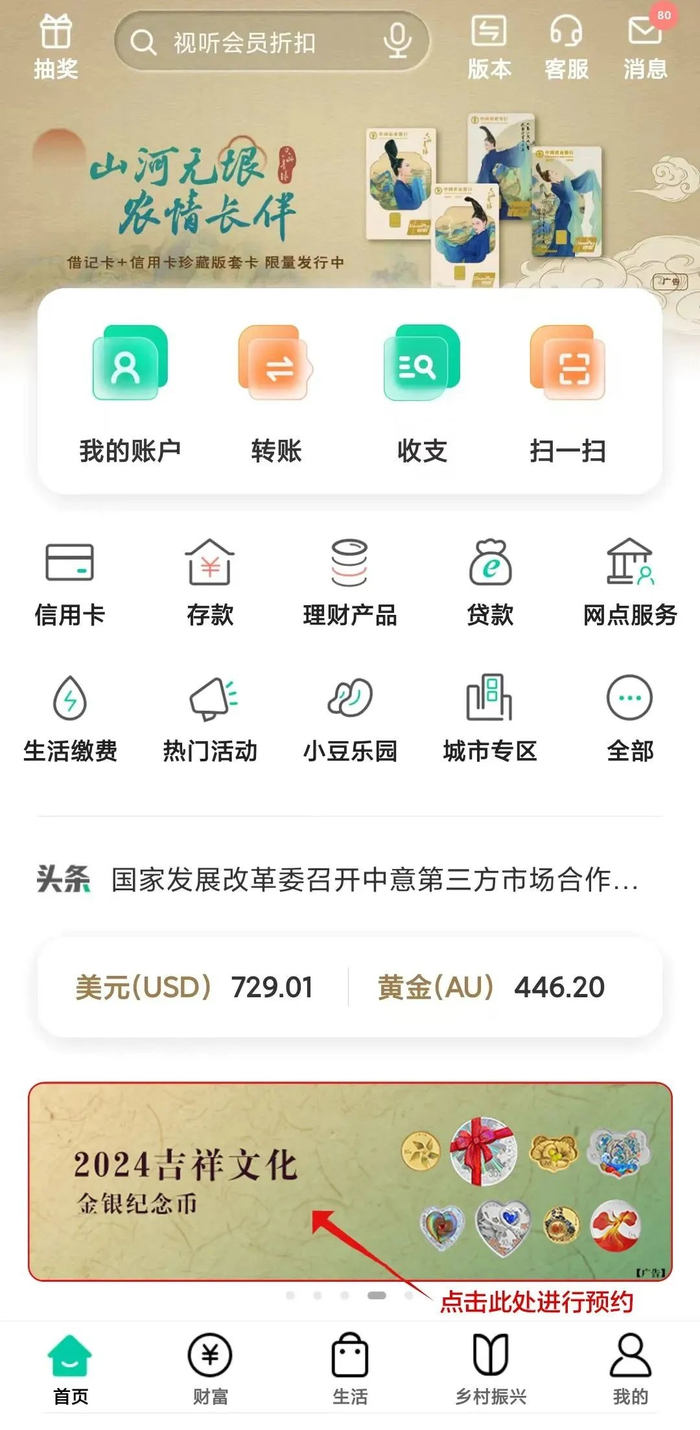Tap the 抽奖 gift icon
This screenshot has width=700, height=1430.
pyautogui.click(x=56, y=45)
